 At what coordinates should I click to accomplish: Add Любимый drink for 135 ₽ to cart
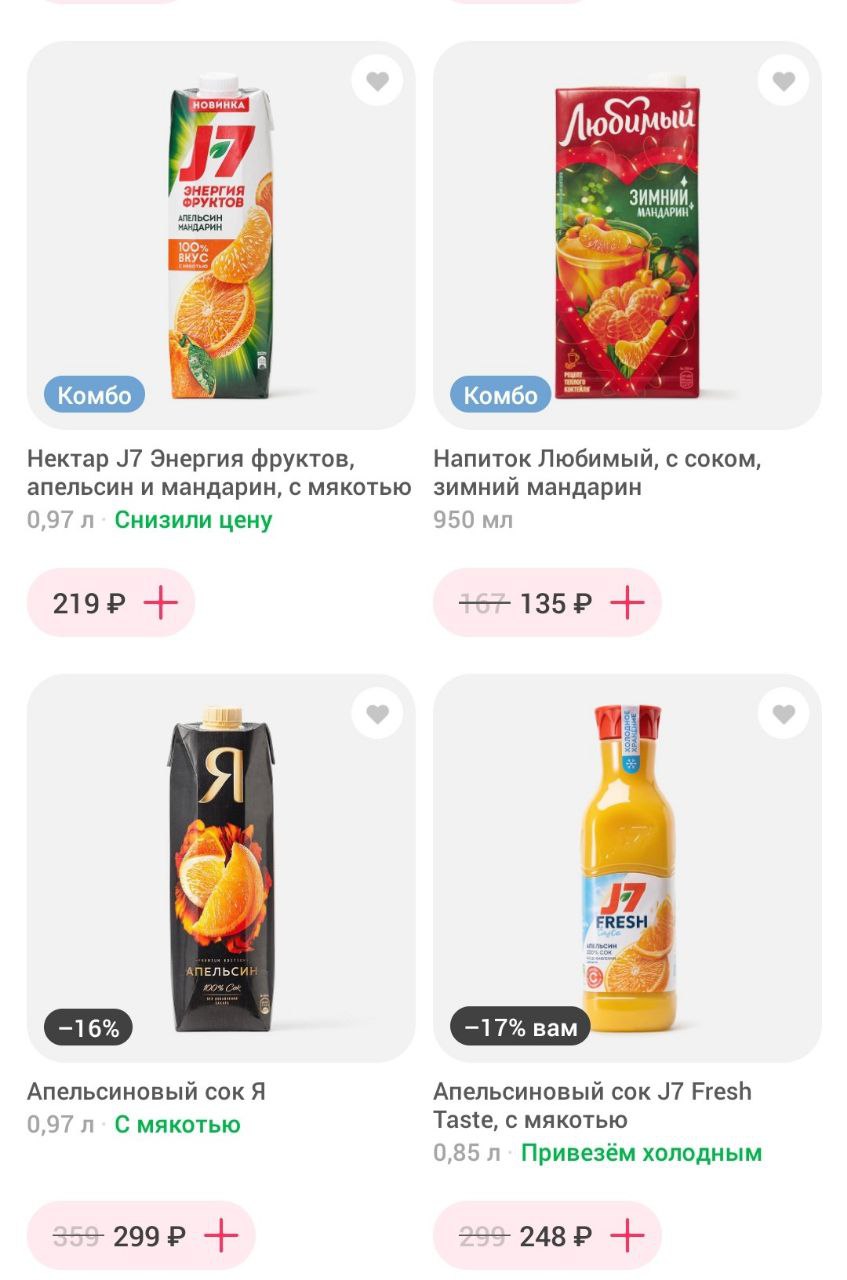(627, 603)
